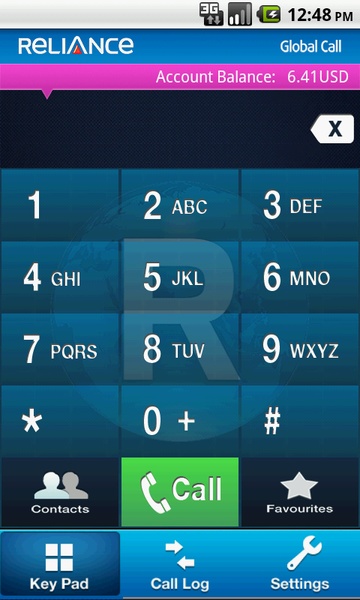
Task: Open the Contacts list
Action: click(x=60, y=492)
